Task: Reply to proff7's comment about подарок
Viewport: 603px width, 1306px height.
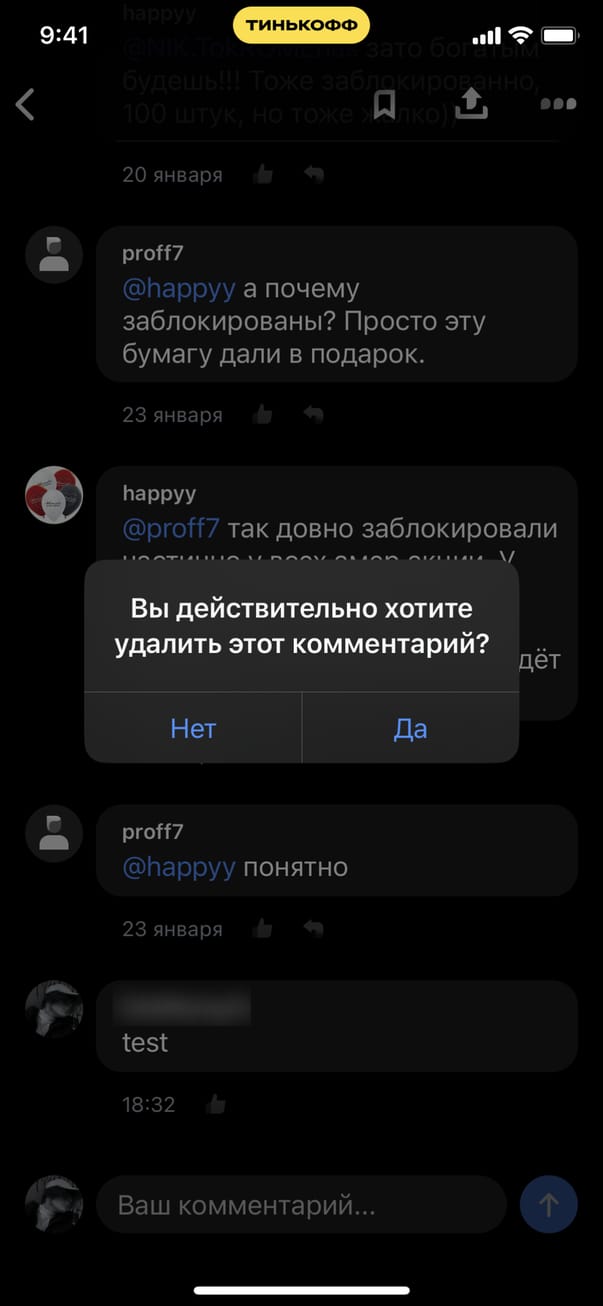Action: (314, 414)
